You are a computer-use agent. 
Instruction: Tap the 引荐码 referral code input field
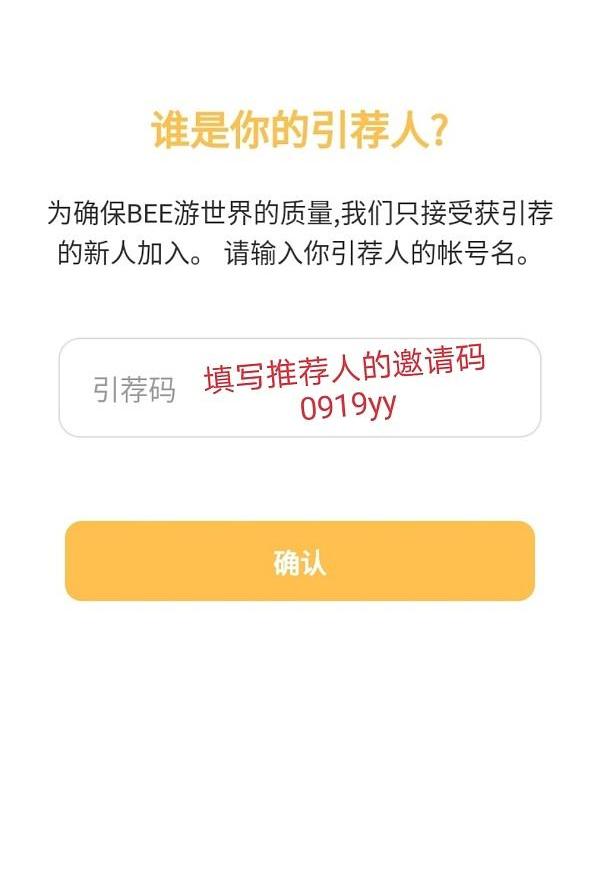tap(299, 388)
